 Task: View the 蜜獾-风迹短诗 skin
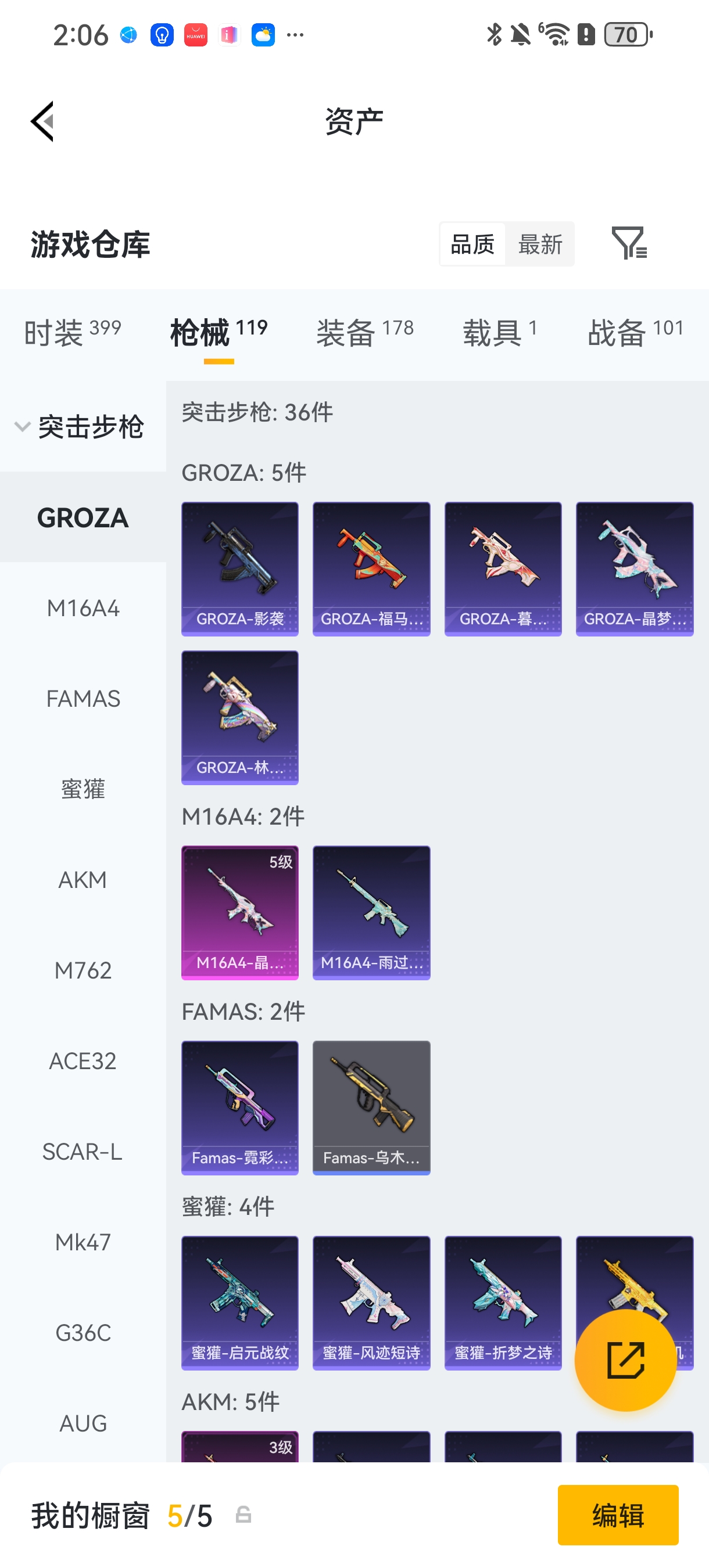[x=371, y=1302]
